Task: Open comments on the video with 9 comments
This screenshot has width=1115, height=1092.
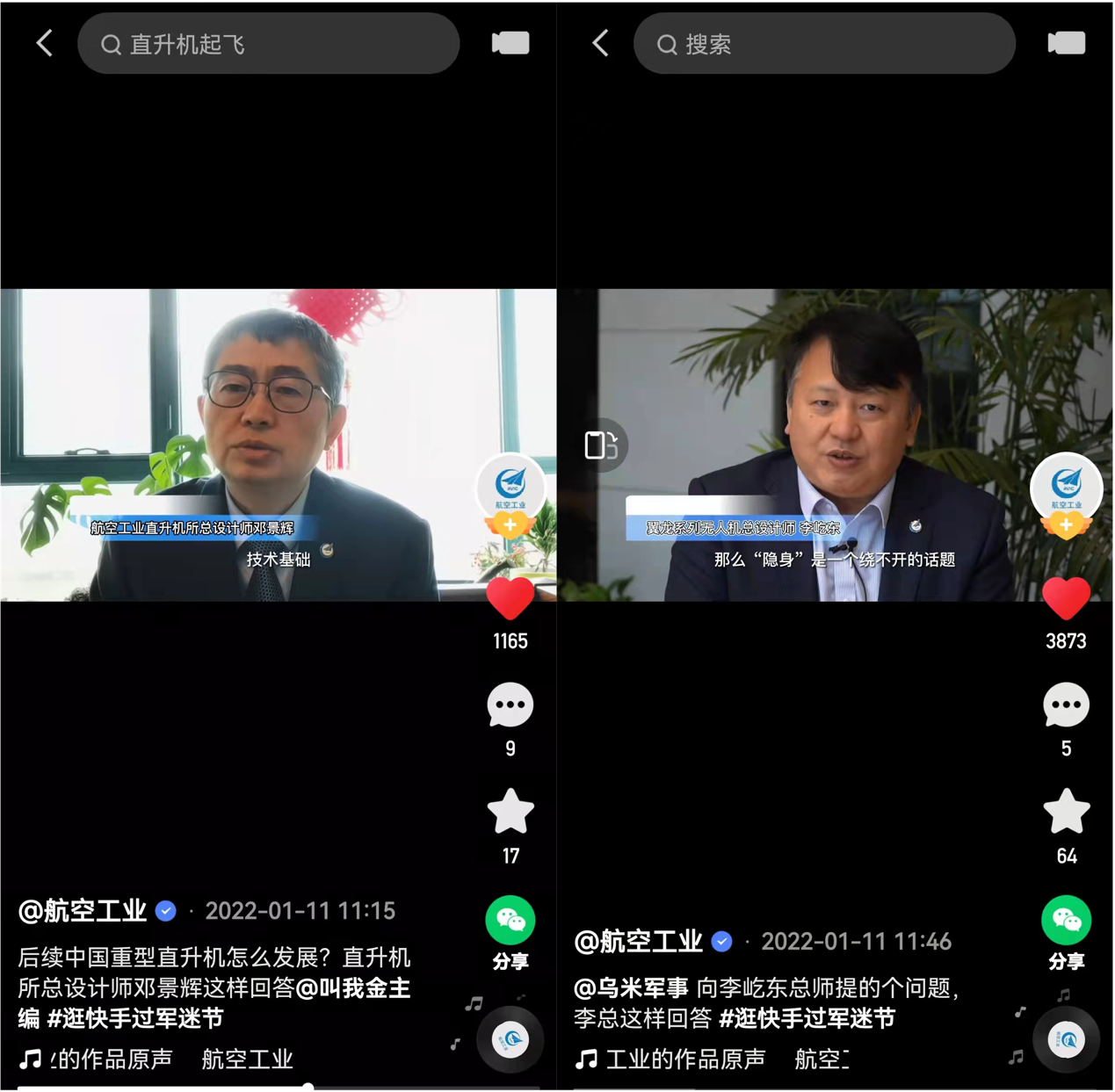Action: 510,705
